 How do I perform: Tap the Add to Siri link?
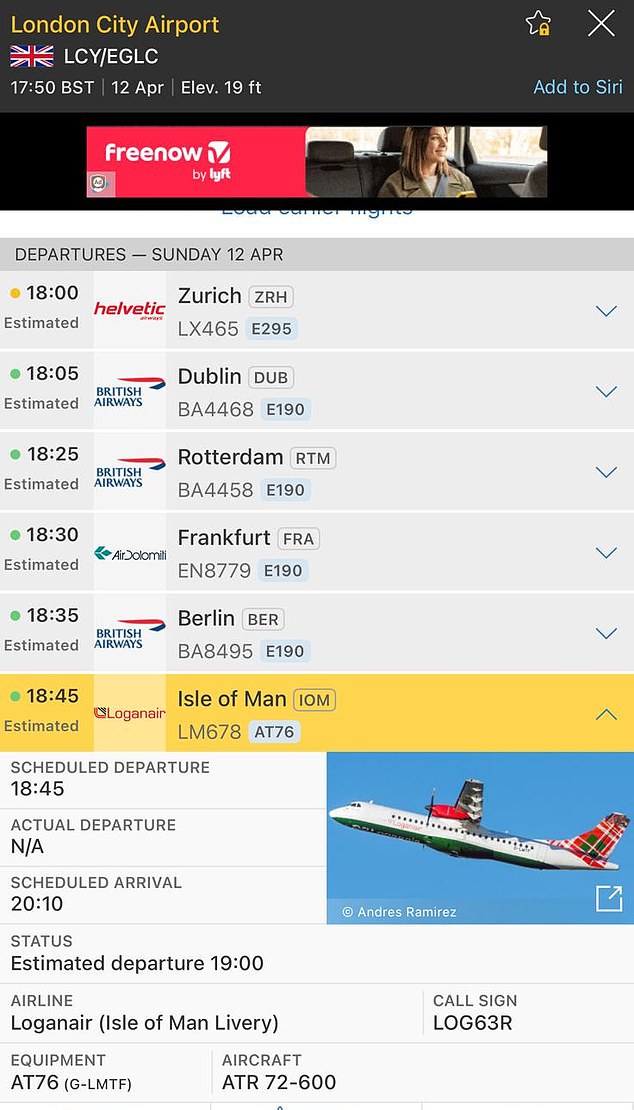tap(577, 87)
